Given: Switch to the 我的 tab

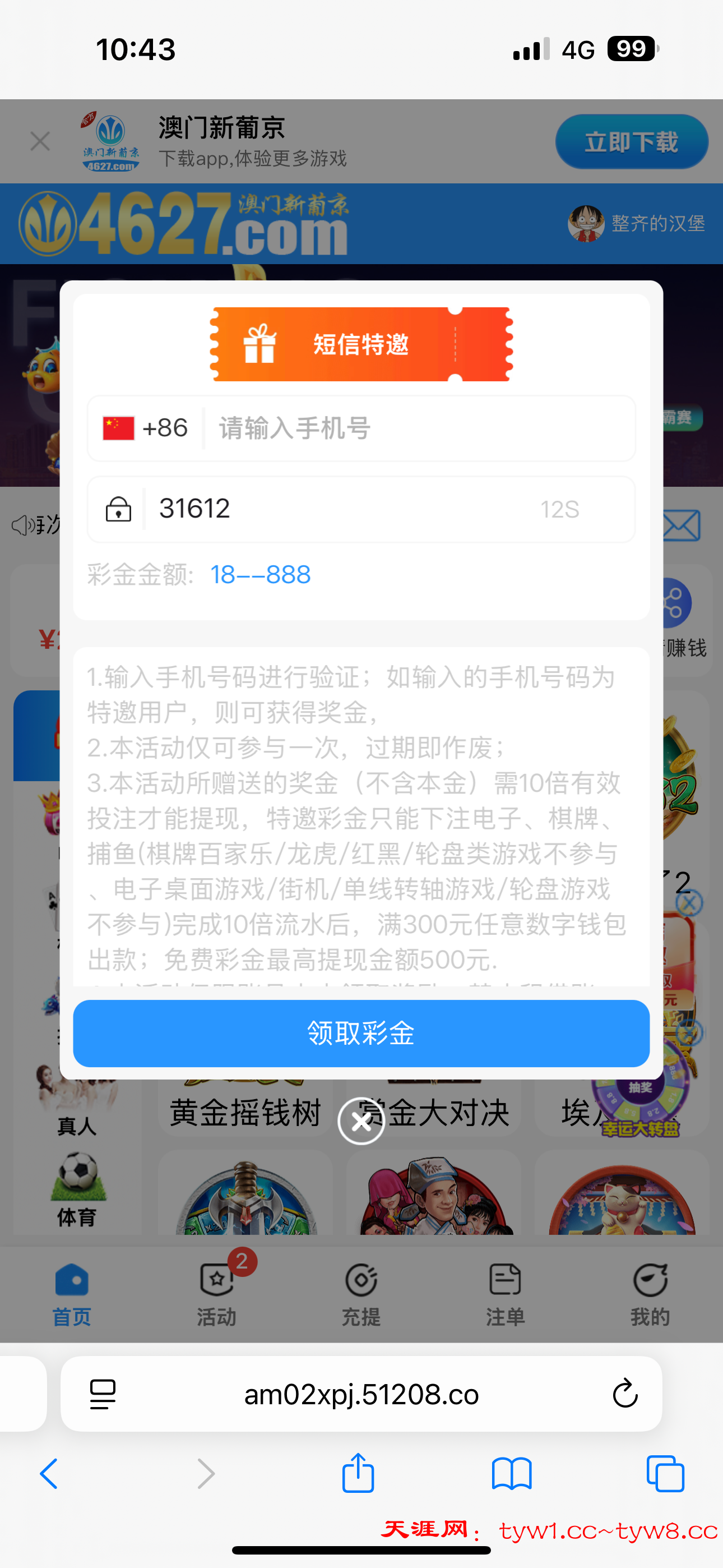Looking at the screenshot, I should pos(650,1293).
